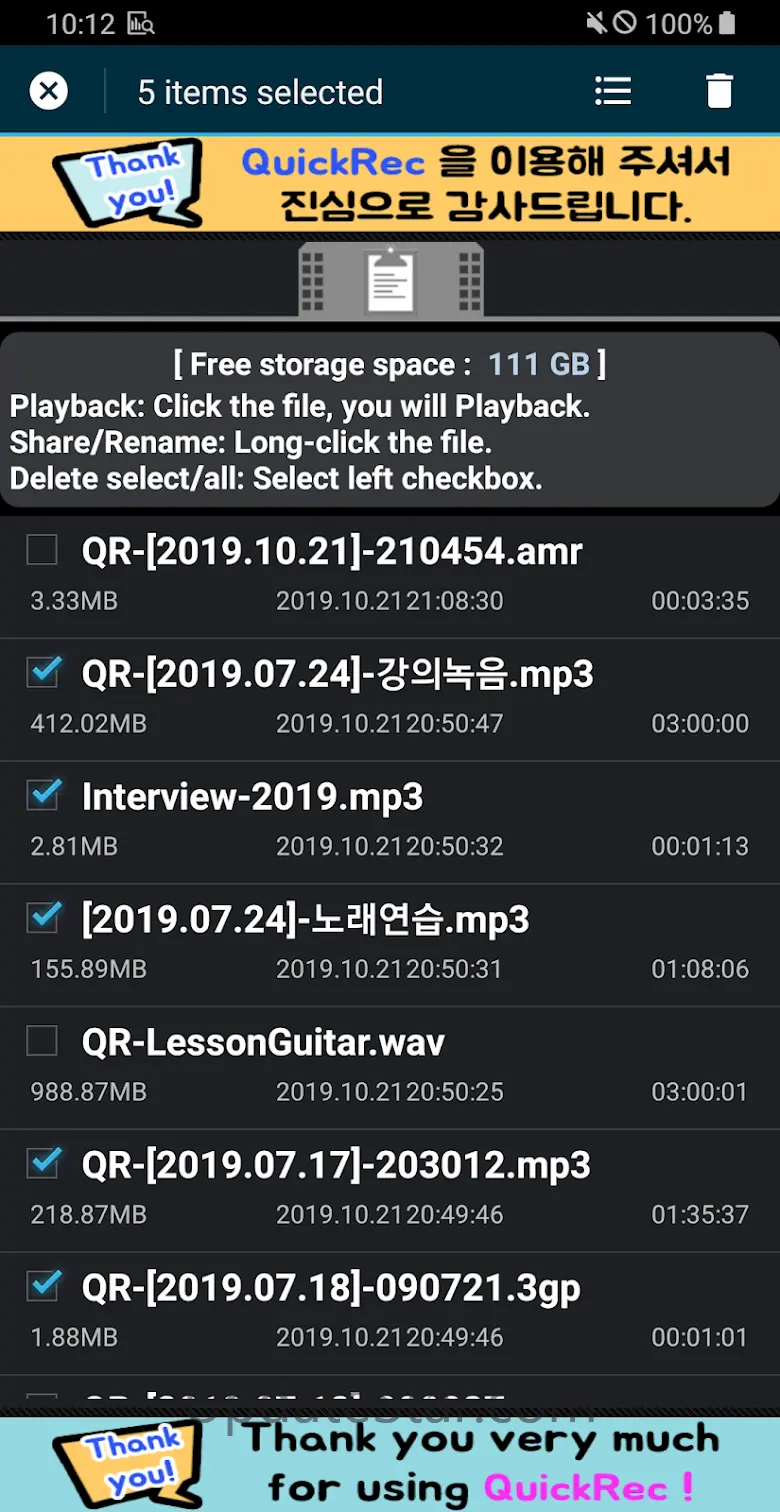
Task: Uncheck the QR-[2019.07.17]-203012.mp3 checkbox
Action: tap(42, 1164)
